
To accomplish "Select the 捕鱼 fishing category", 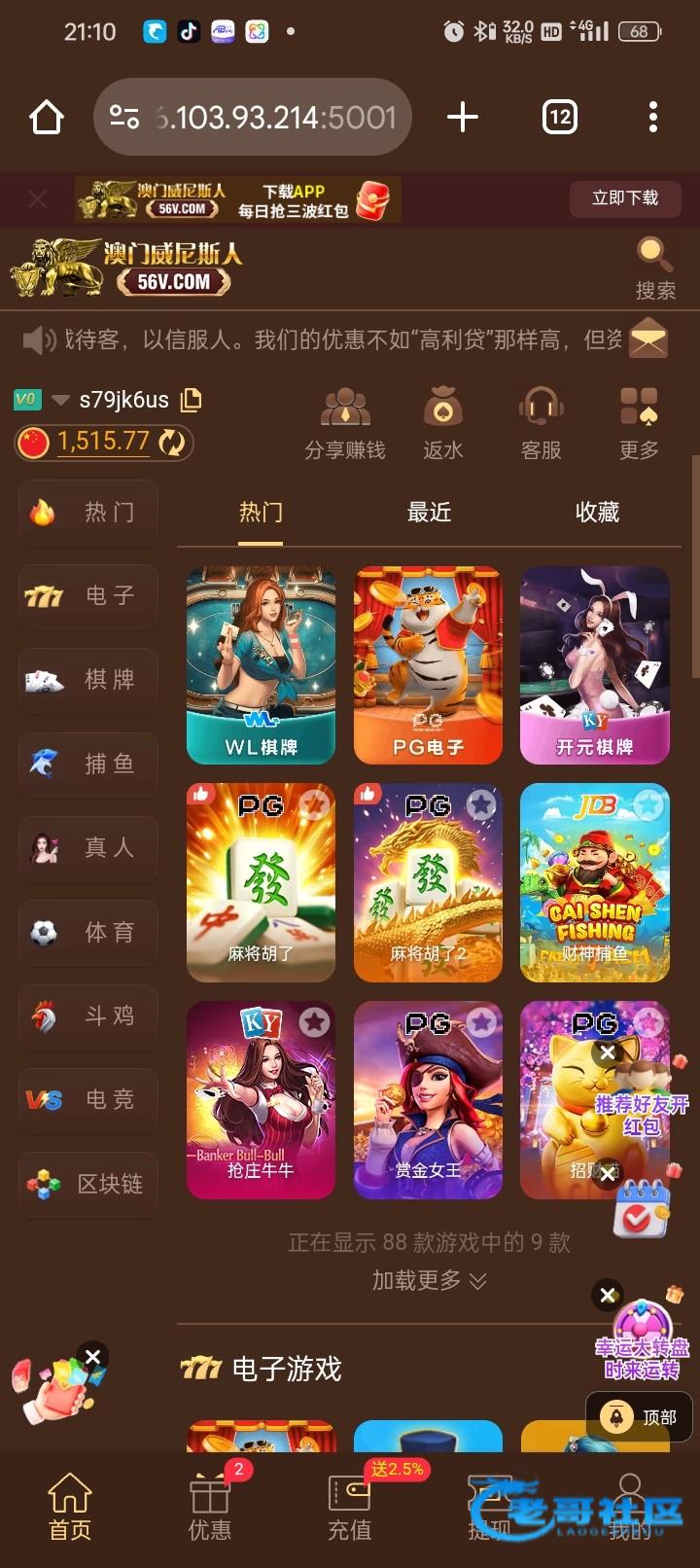I will click(88, 764).
